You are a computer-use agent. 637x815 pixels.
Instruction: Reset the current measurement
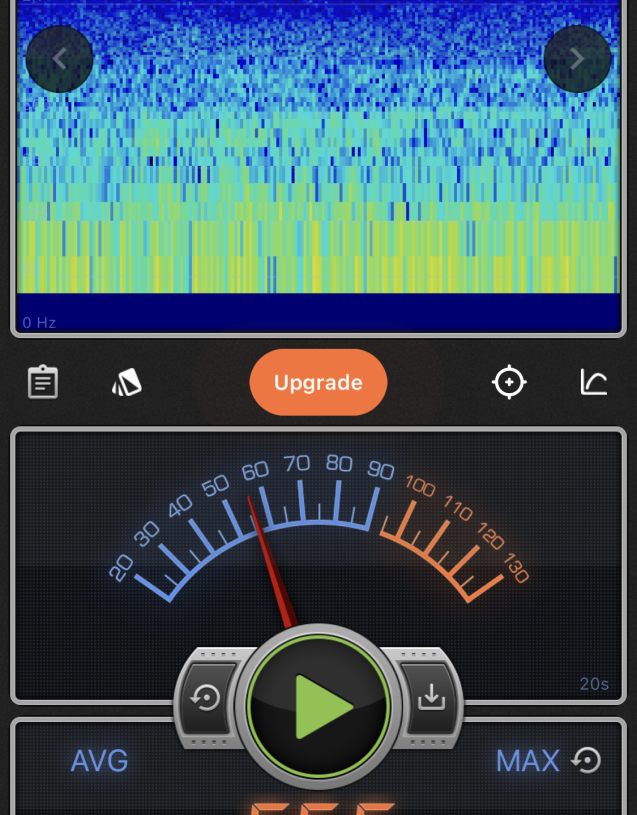coord(207,697)
